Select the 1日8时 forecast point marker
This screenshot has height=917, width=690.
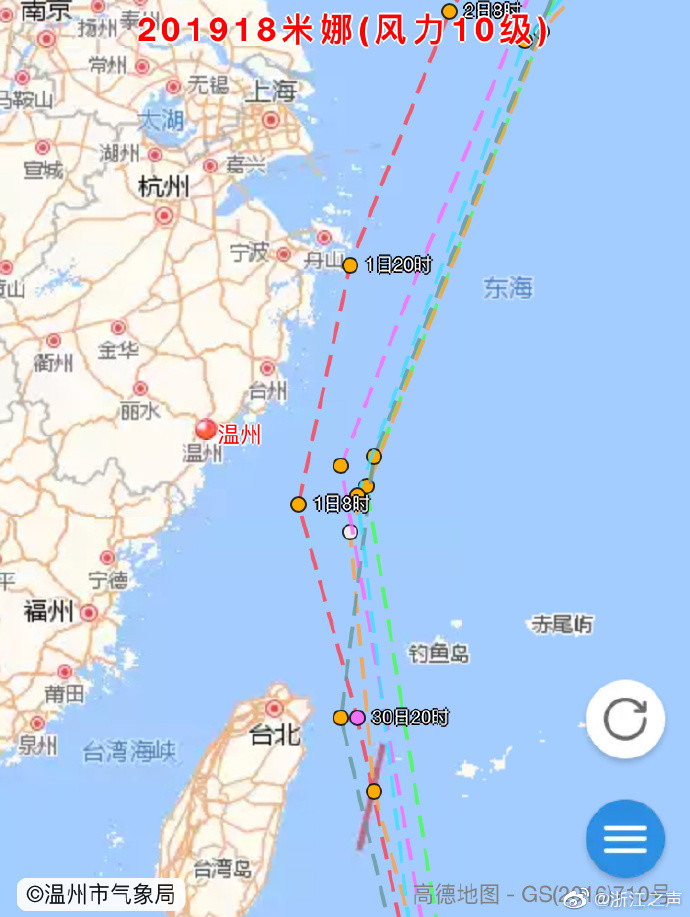tap(298, 504)
